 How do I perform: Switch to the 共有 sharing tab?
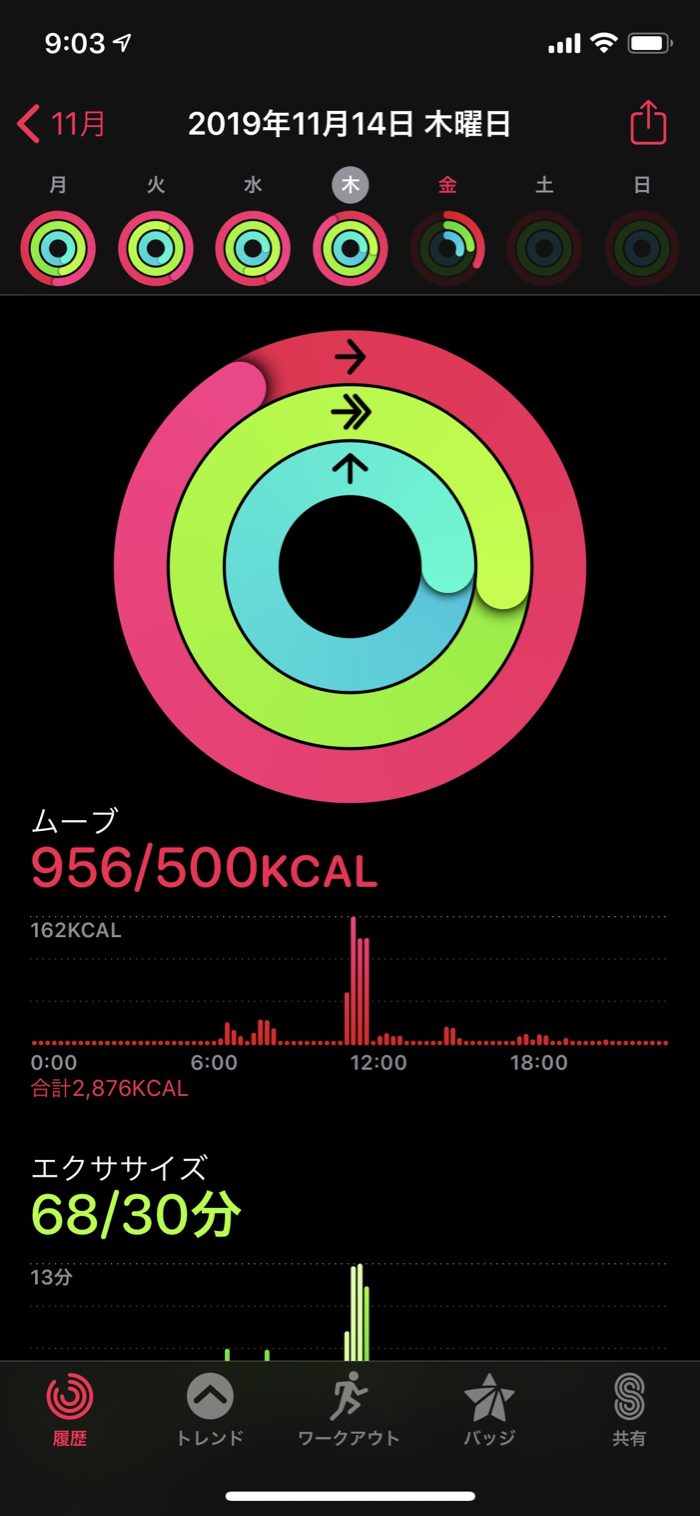pos(629,1409)
